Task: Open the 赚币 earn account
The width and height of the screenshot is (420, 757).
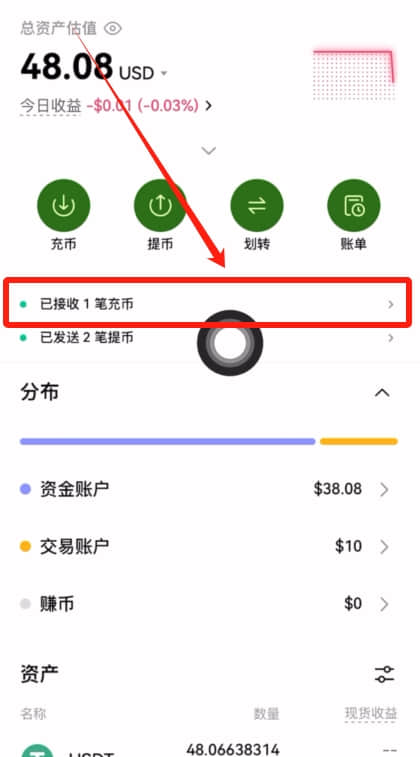Action: click(208, 604)
